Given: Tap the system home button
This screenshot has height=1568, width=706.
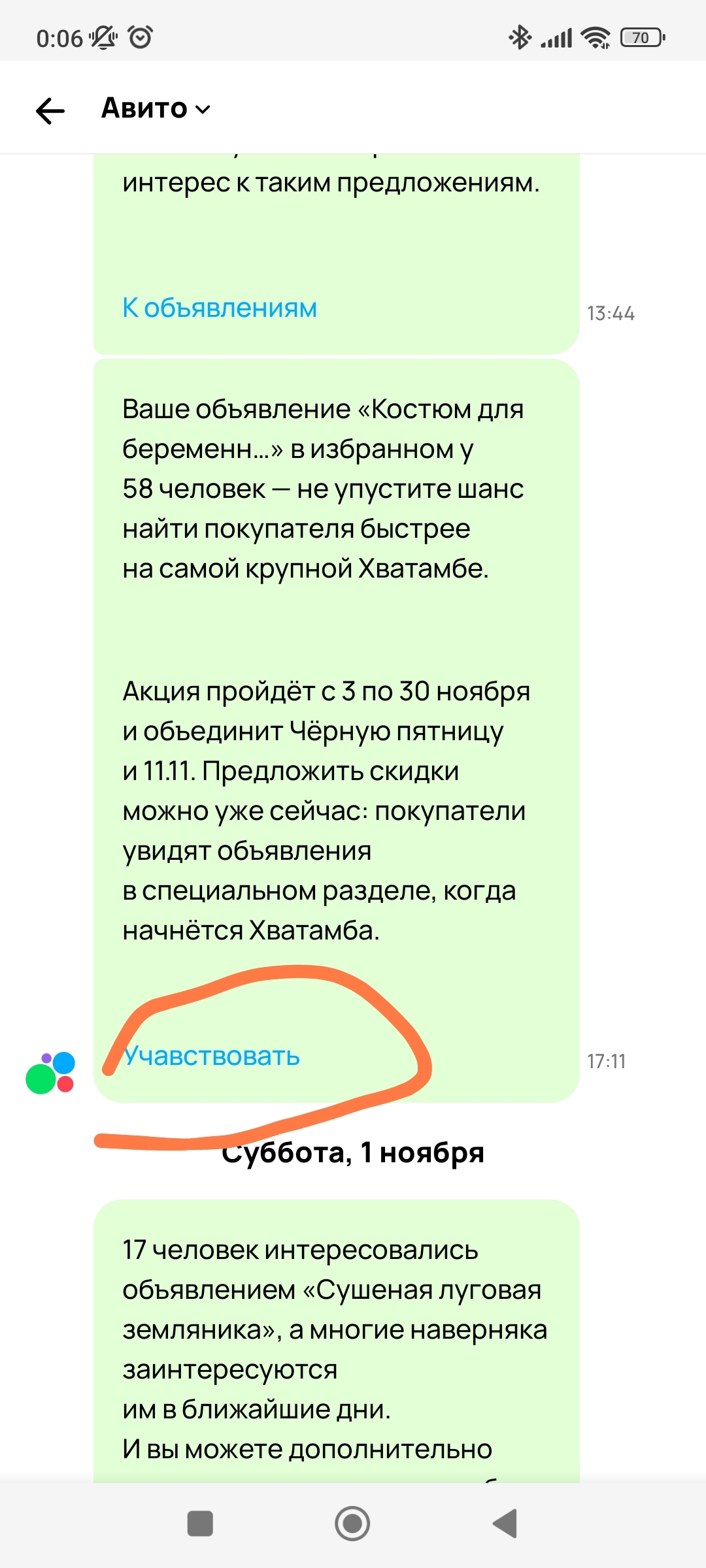Looking at the screenshot, I should coord(352,1524).
